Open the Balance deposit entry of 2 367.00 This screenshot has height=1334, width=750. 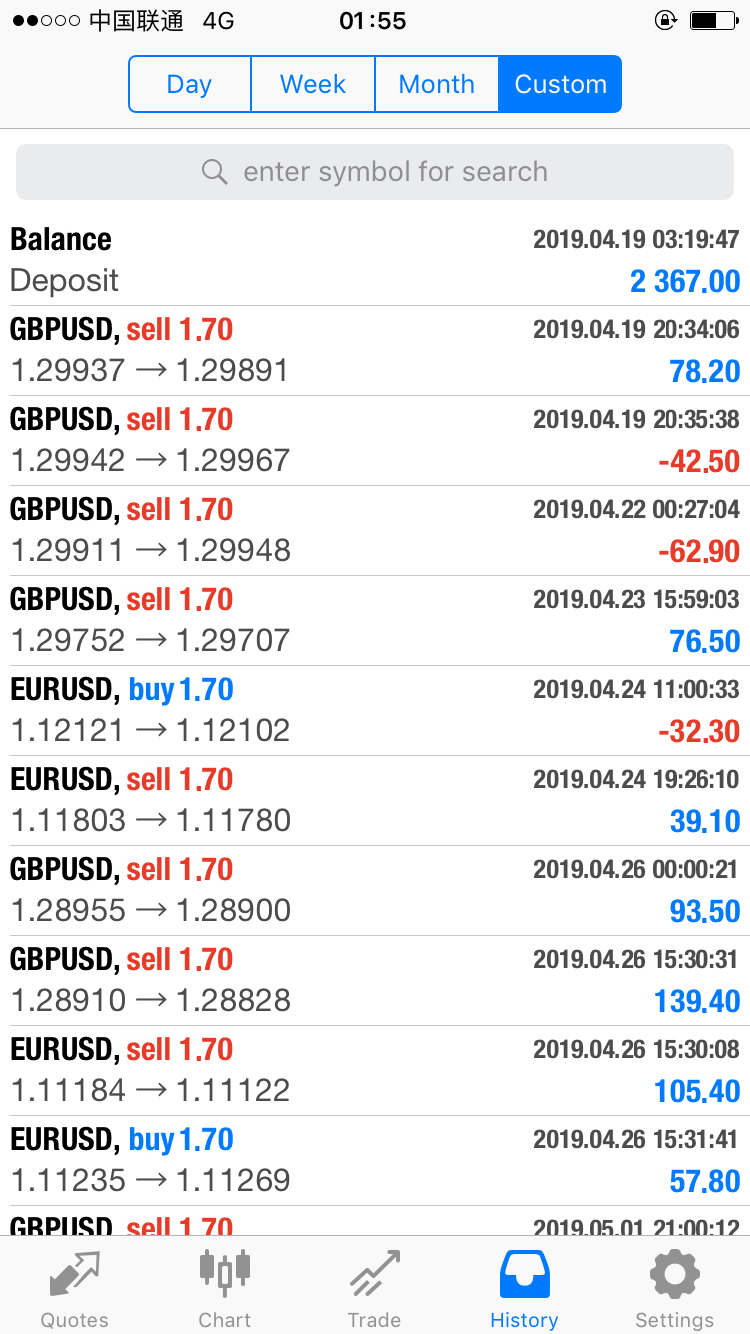(375, 260)
